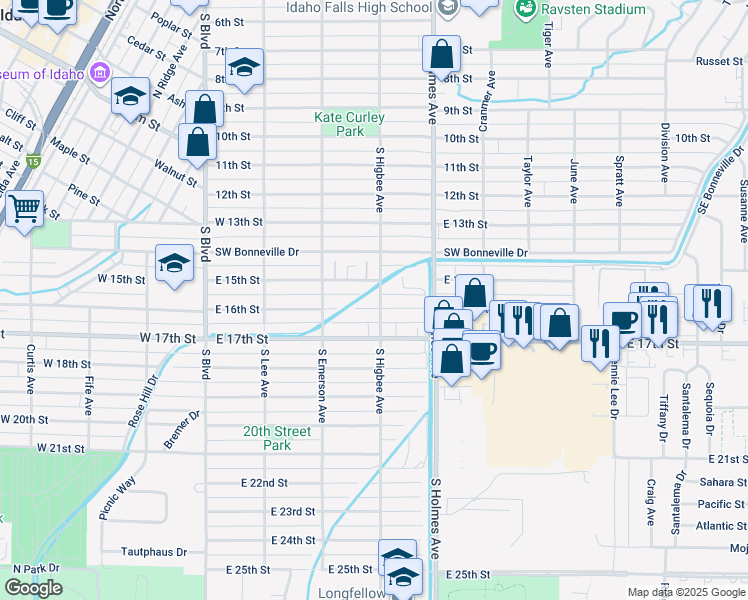The height and width of the screenshot is (600, 748).
Task: Open the school marker near N Ridge Ave
Action: tap(129, 97)
